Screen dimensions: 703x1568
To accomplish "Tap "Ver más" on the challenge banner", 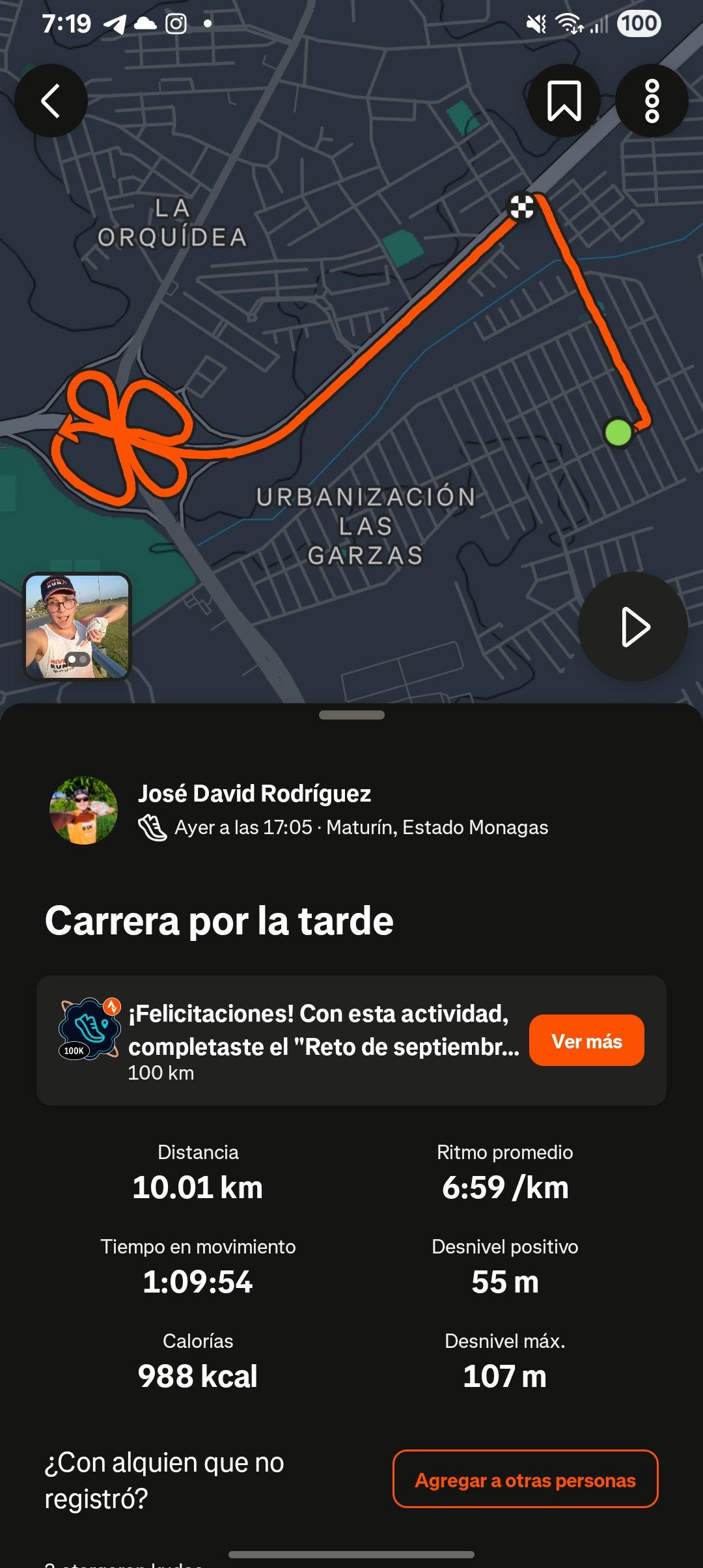I will tap(586, 1041).
